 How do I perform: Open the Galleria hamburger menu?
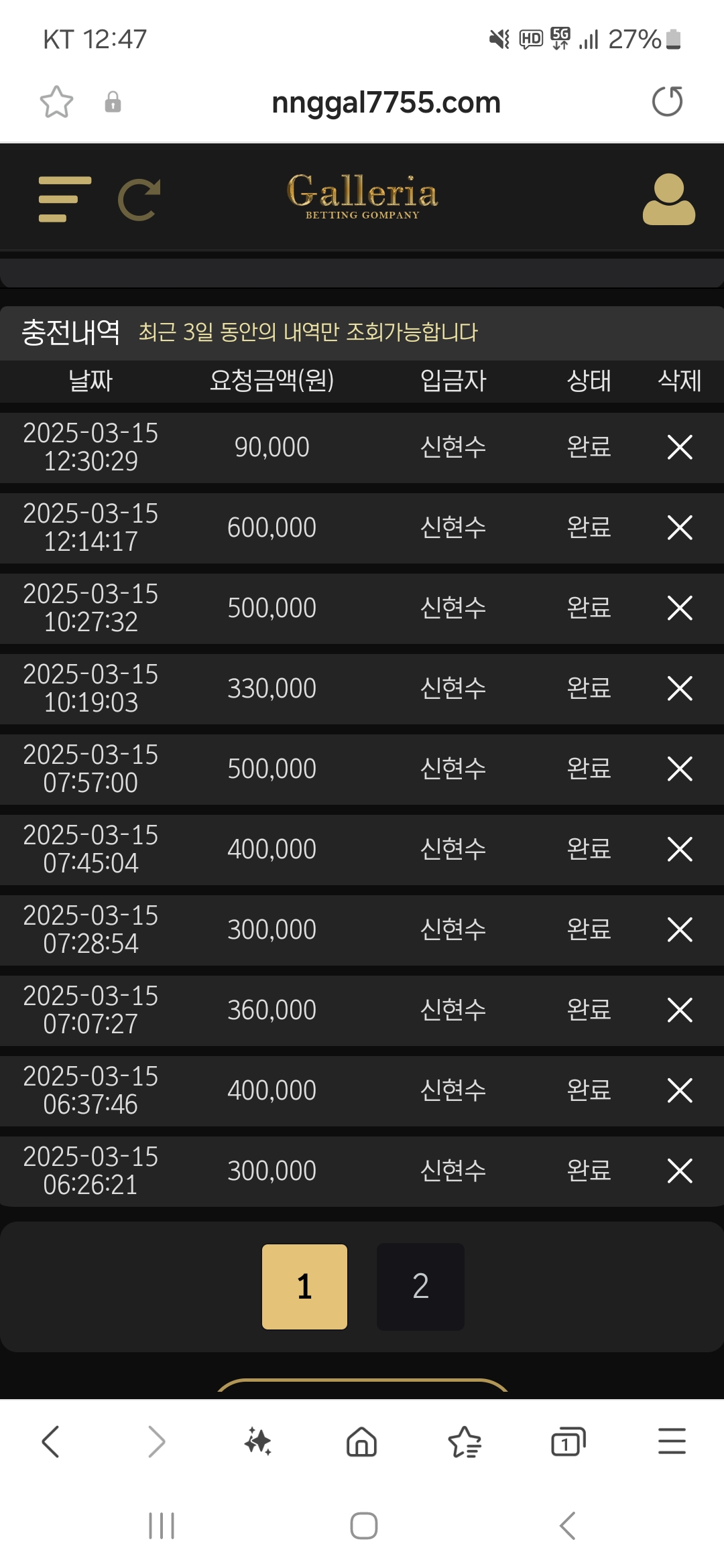pos(65,199)
